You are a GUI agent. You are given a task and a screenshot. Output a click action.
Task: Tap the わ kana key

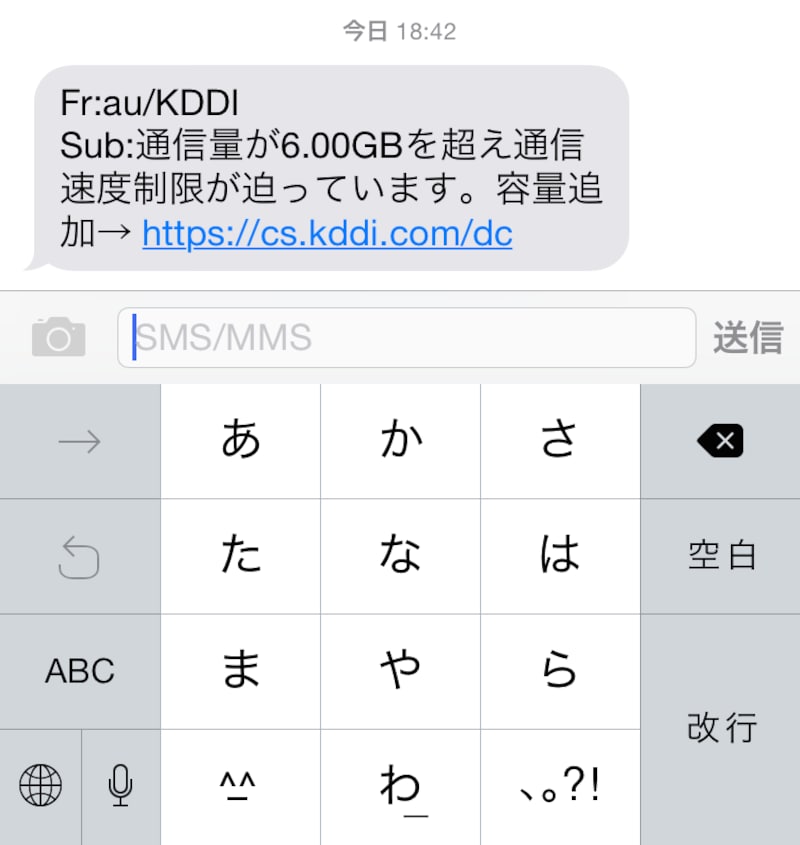pyautogui.click(x=400, y=786)
